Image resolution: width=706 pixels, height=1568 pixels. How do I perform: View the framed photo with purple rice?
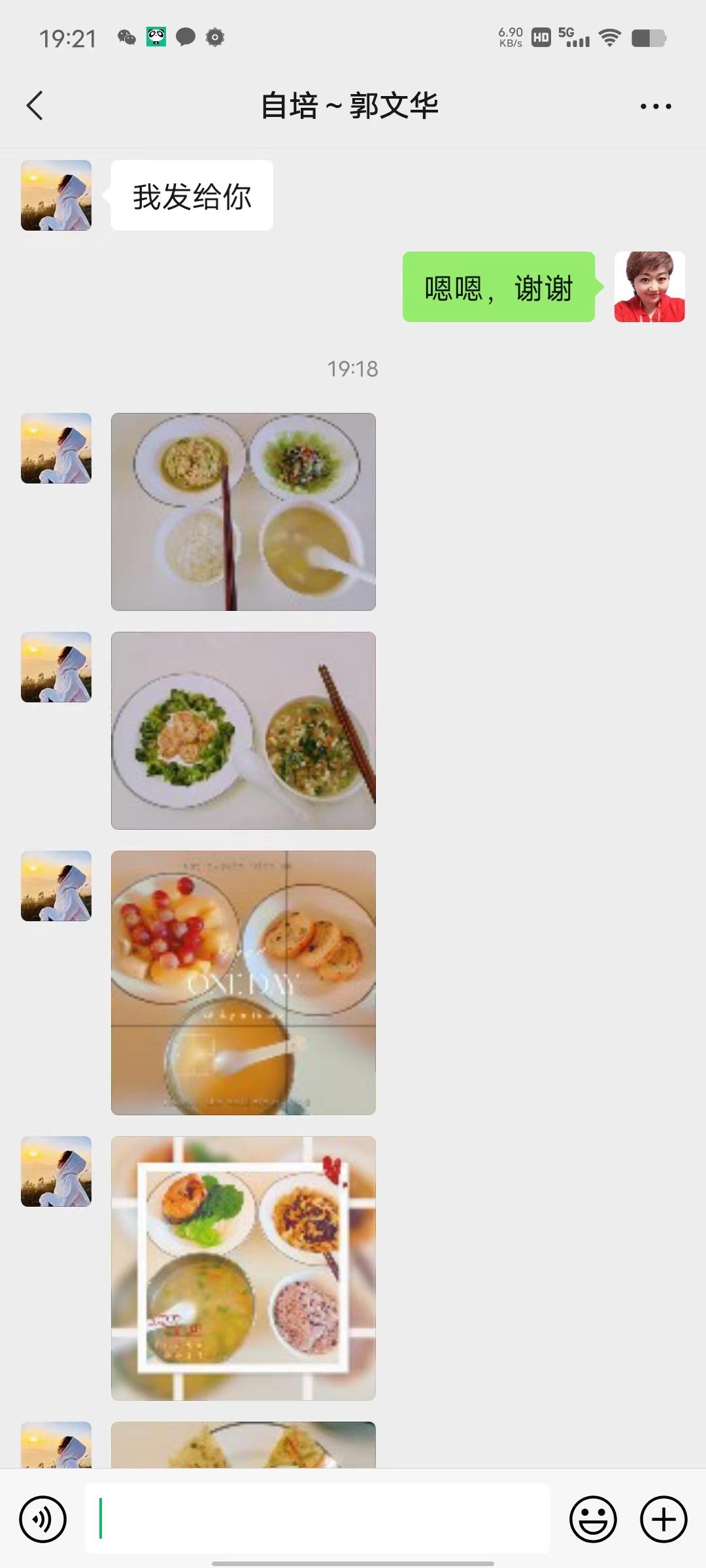243,1268
